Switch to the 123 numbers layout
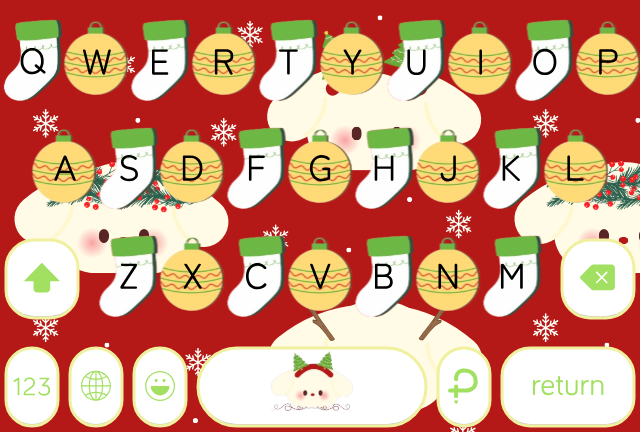640x432 pixels. click(x=32, y=386)
